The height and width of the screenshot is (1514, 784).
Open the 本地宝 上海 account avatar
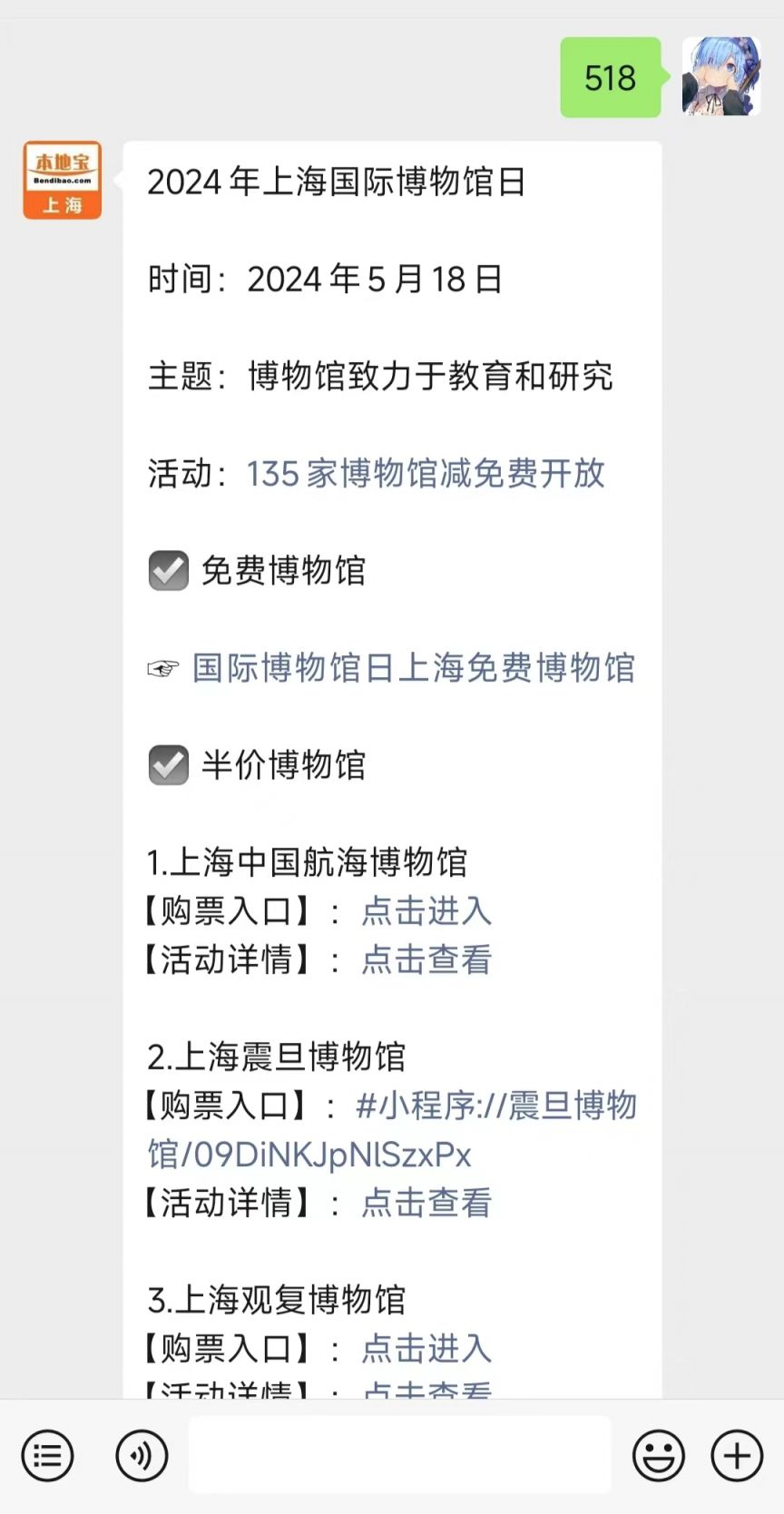(x=63, y=180)
